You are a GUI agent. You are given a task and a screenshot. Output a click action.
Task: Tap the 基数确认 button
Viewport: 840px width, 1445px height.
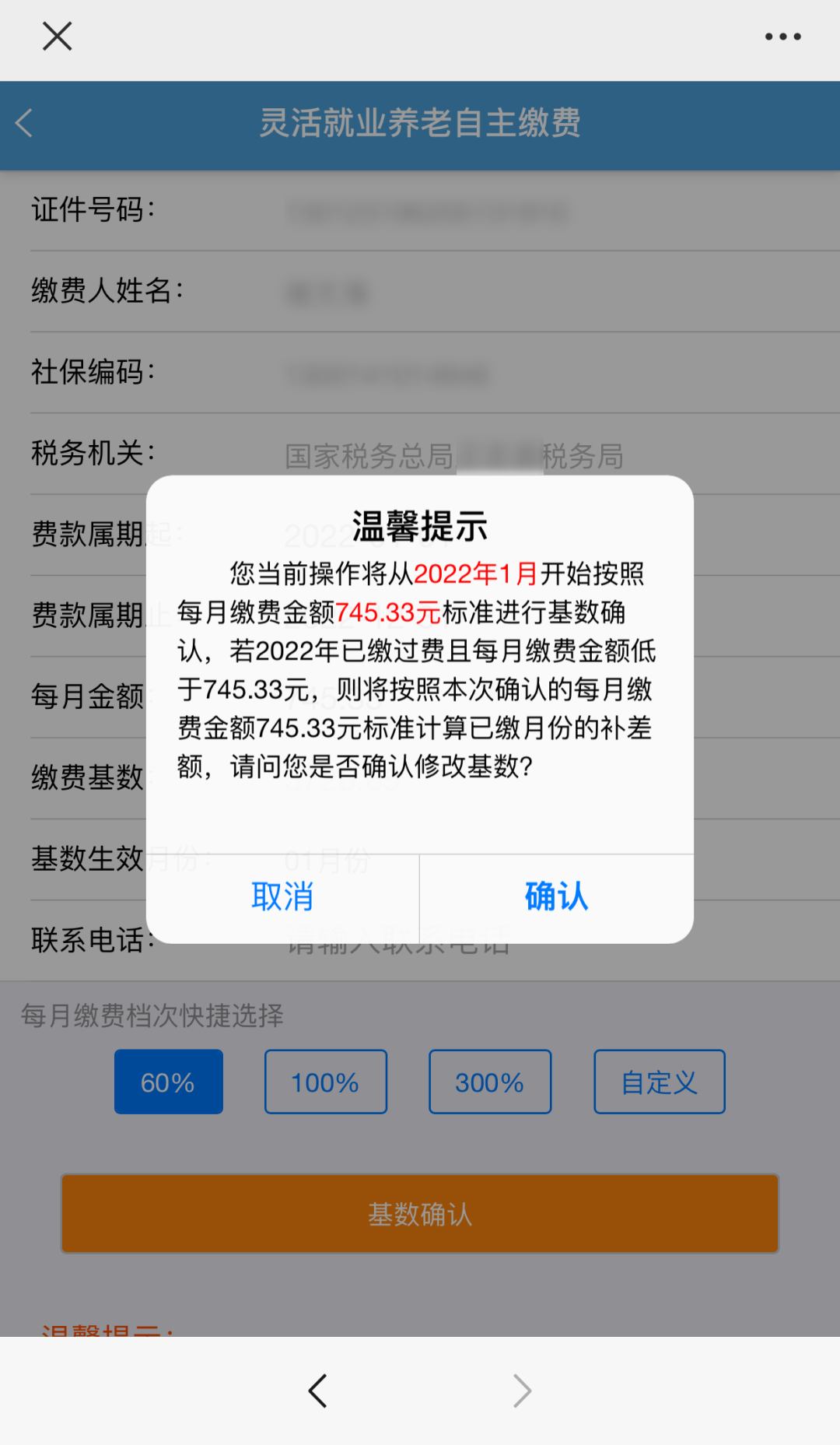pos(420,1213)
